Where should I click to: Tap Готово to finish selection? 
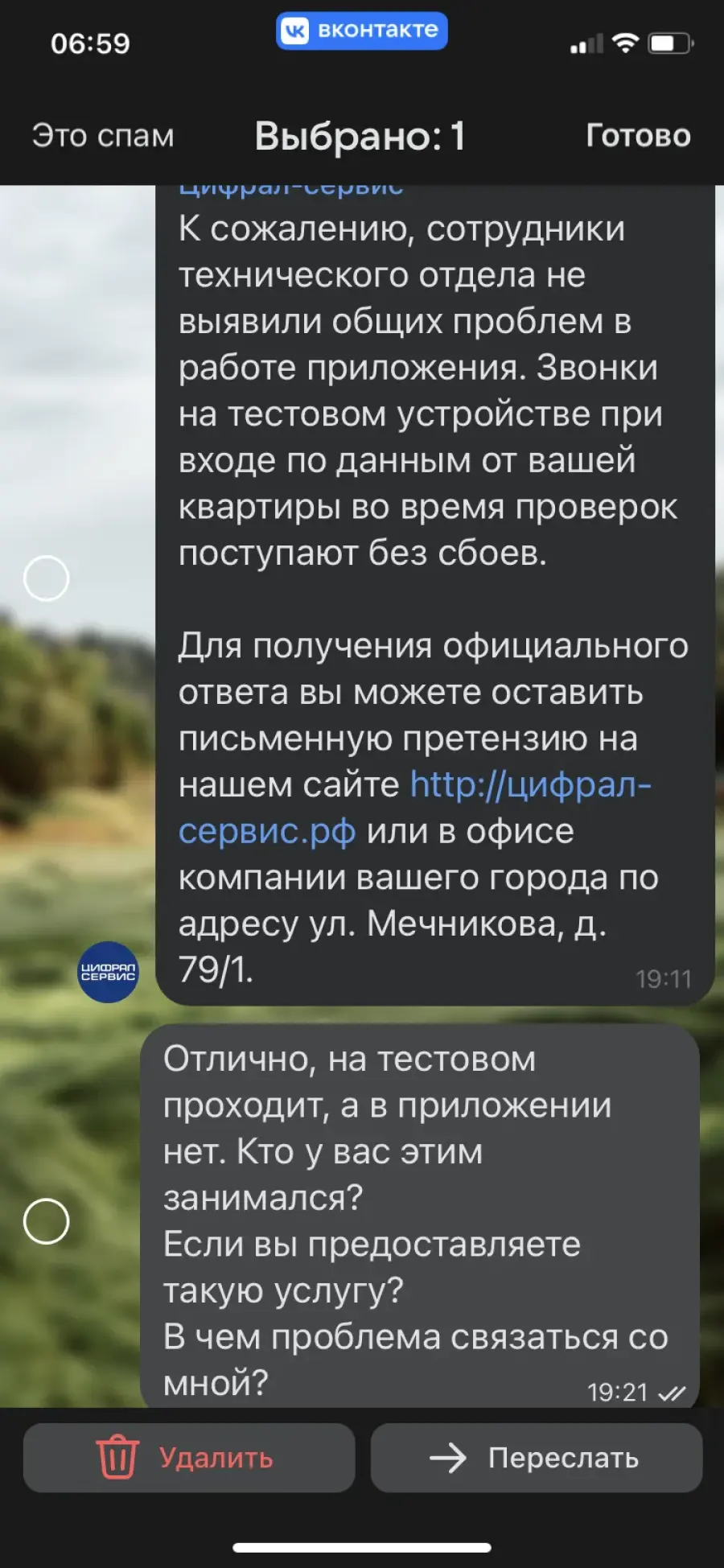point(638,136)
